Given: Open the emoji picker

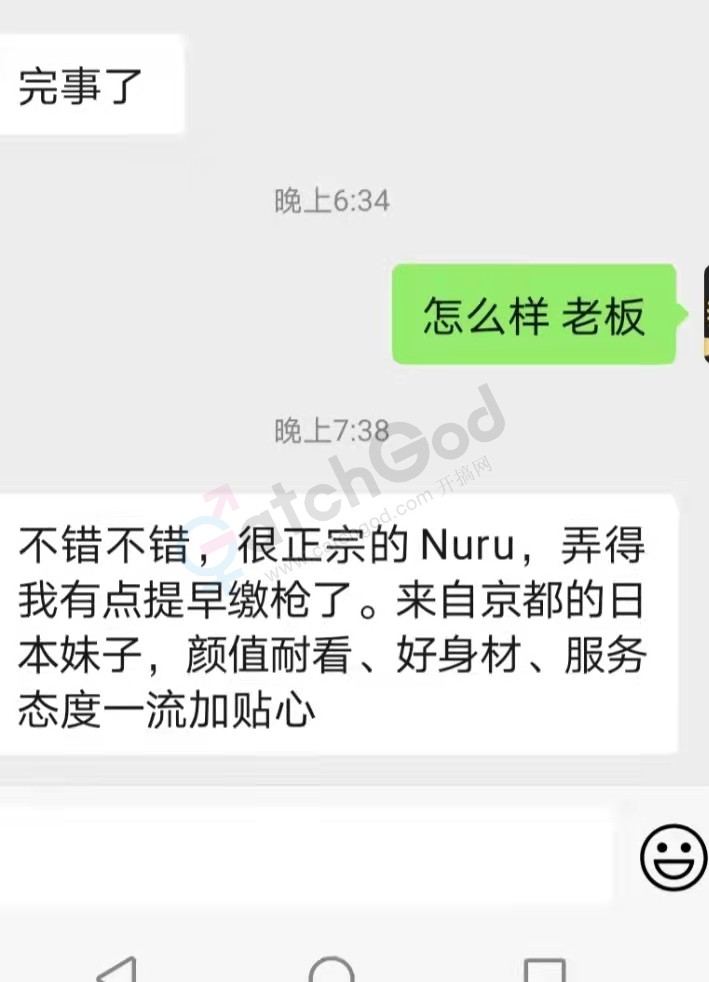Looking at the screenshot, I should tap(673, 856).
